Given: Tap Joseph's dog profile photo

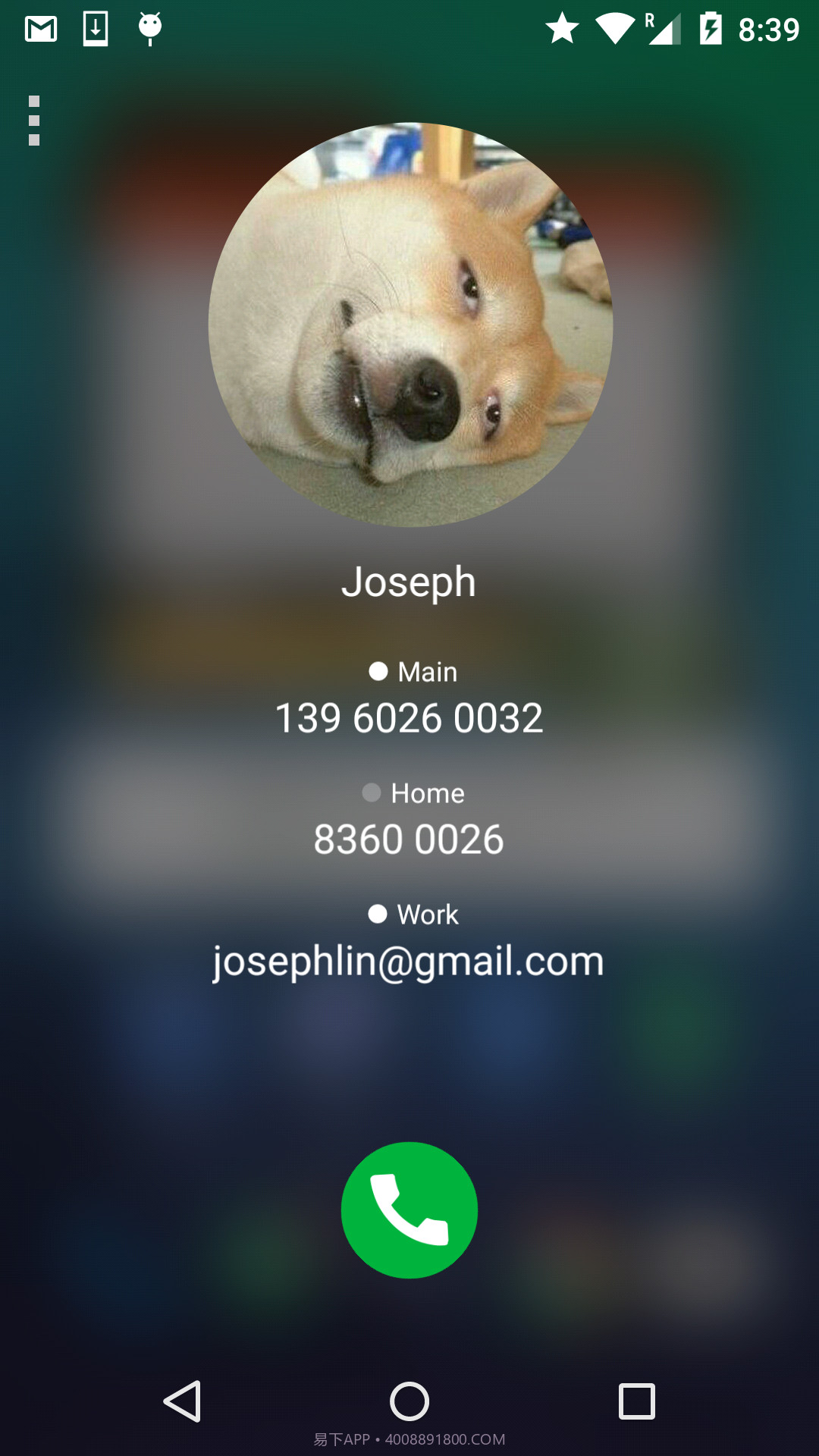Looking at the screenshot, I should 410,325.
